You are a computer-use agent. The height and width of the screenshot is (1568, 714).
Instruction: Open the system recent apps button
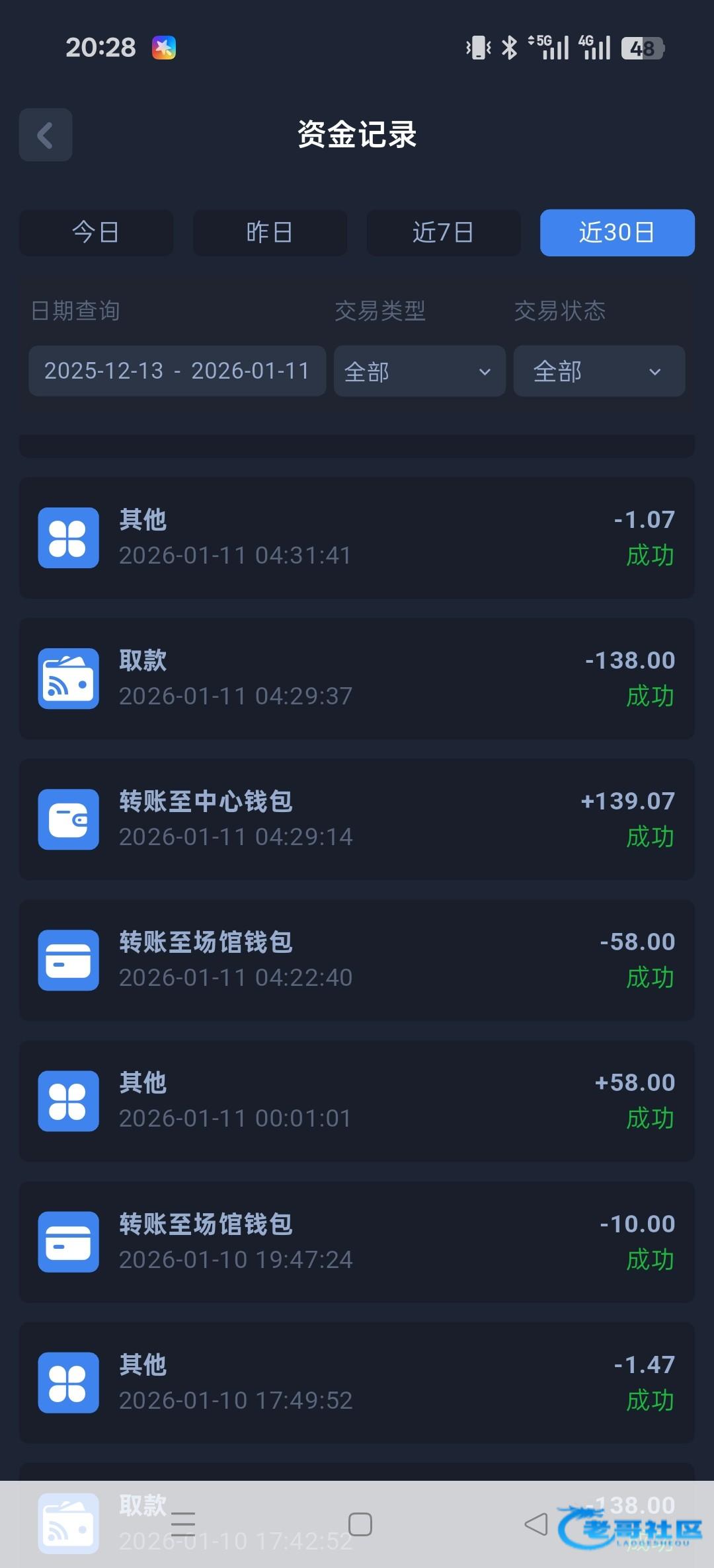coord(183,1525)
